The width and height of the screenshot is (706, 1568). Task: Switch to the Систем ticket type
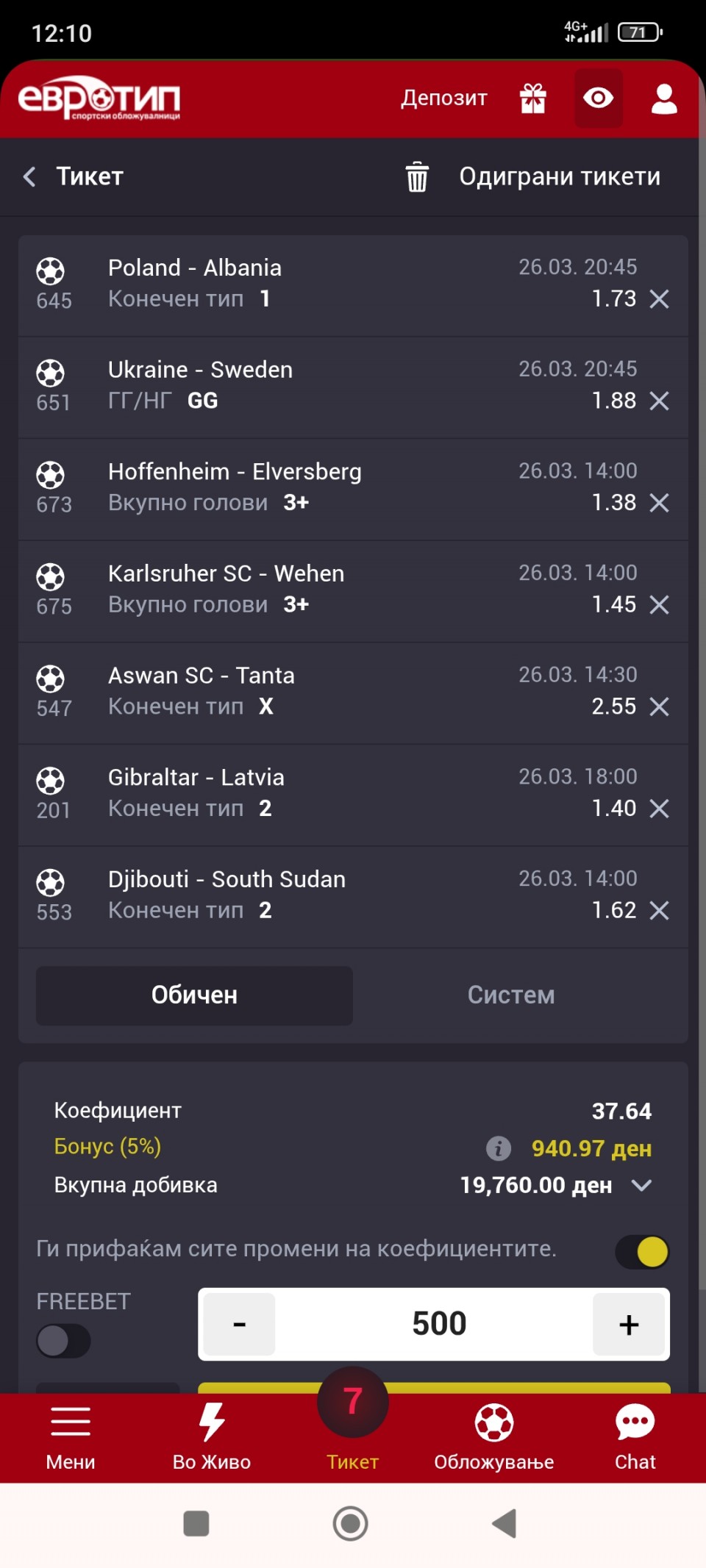(511, 995)
